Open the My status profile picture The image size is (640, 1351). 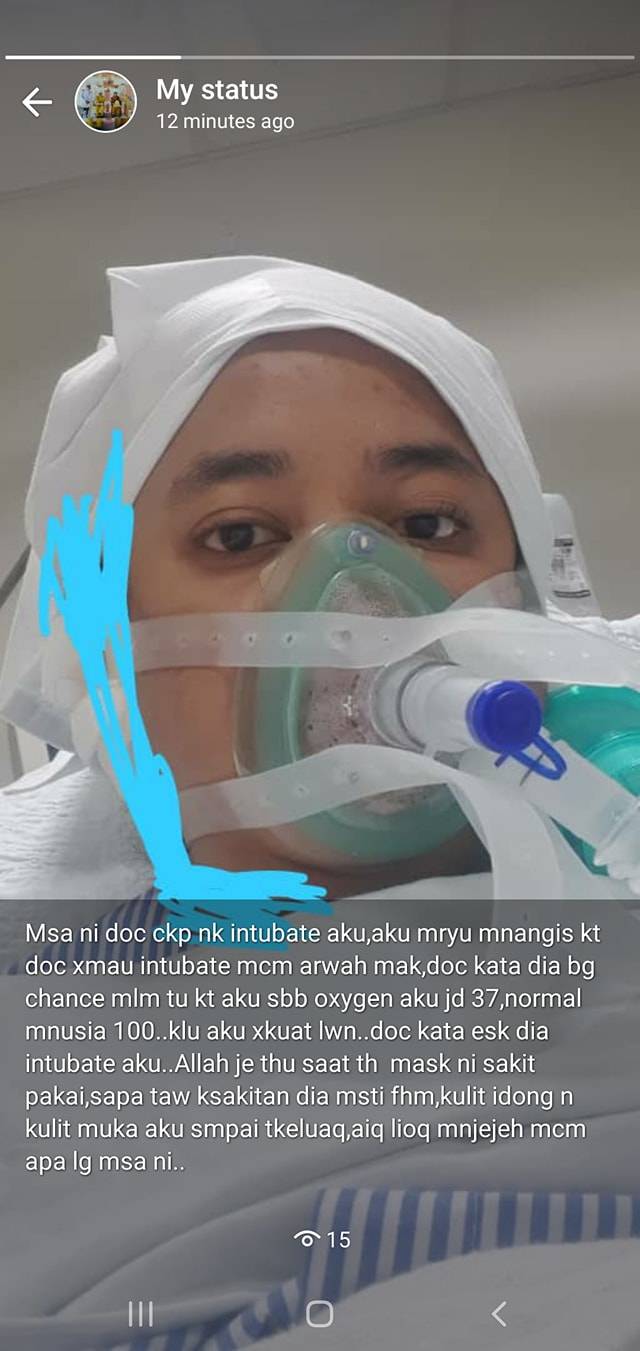(106, 102)
